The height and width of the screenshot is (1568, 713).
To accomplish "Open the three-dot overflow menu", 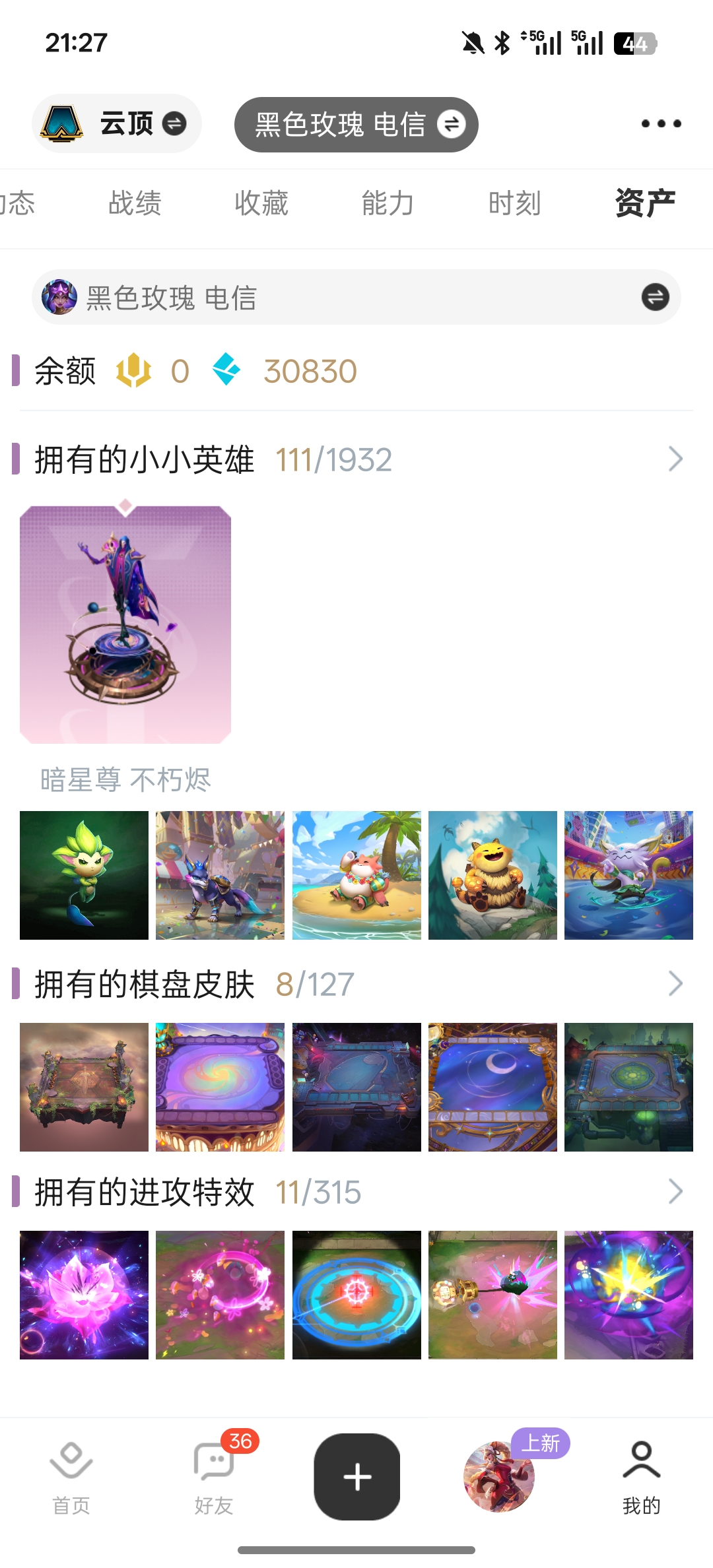I will pos(661,123).
